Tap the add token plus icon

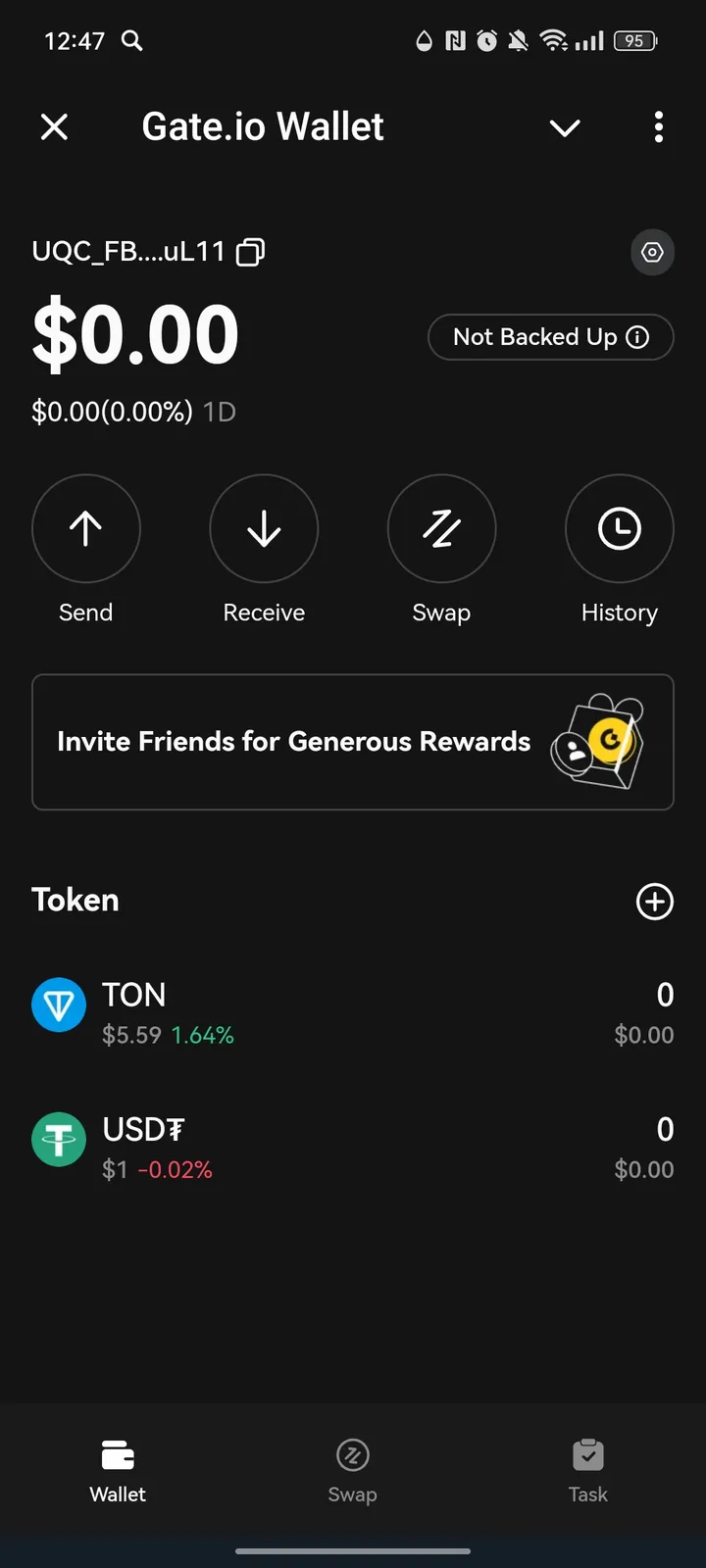pyautogui.click(x=654, y=902)
